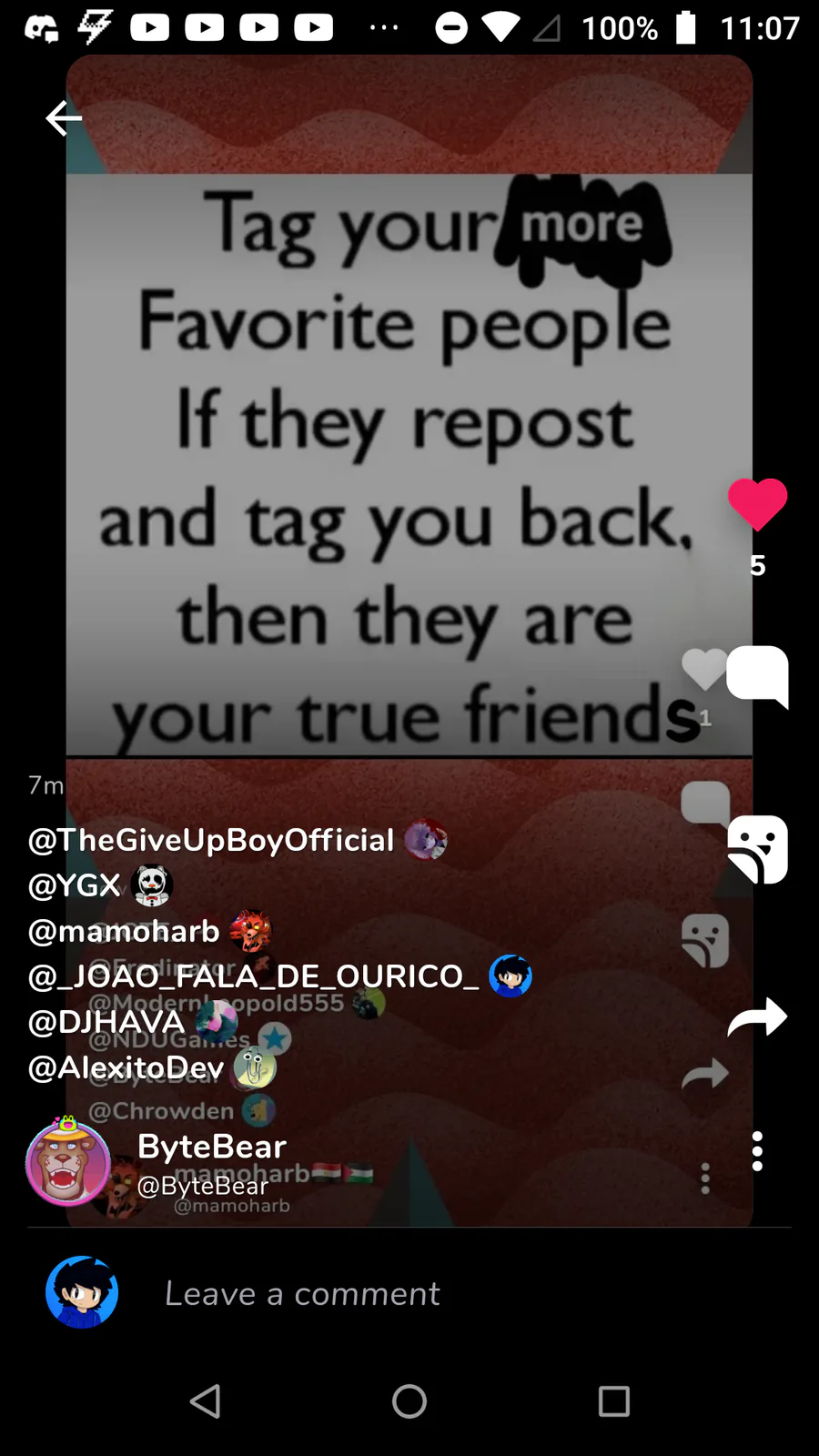The width and height of the screenshot is (819, 1456).
Task: Like this post with the heart
Action: pos(757,505)
